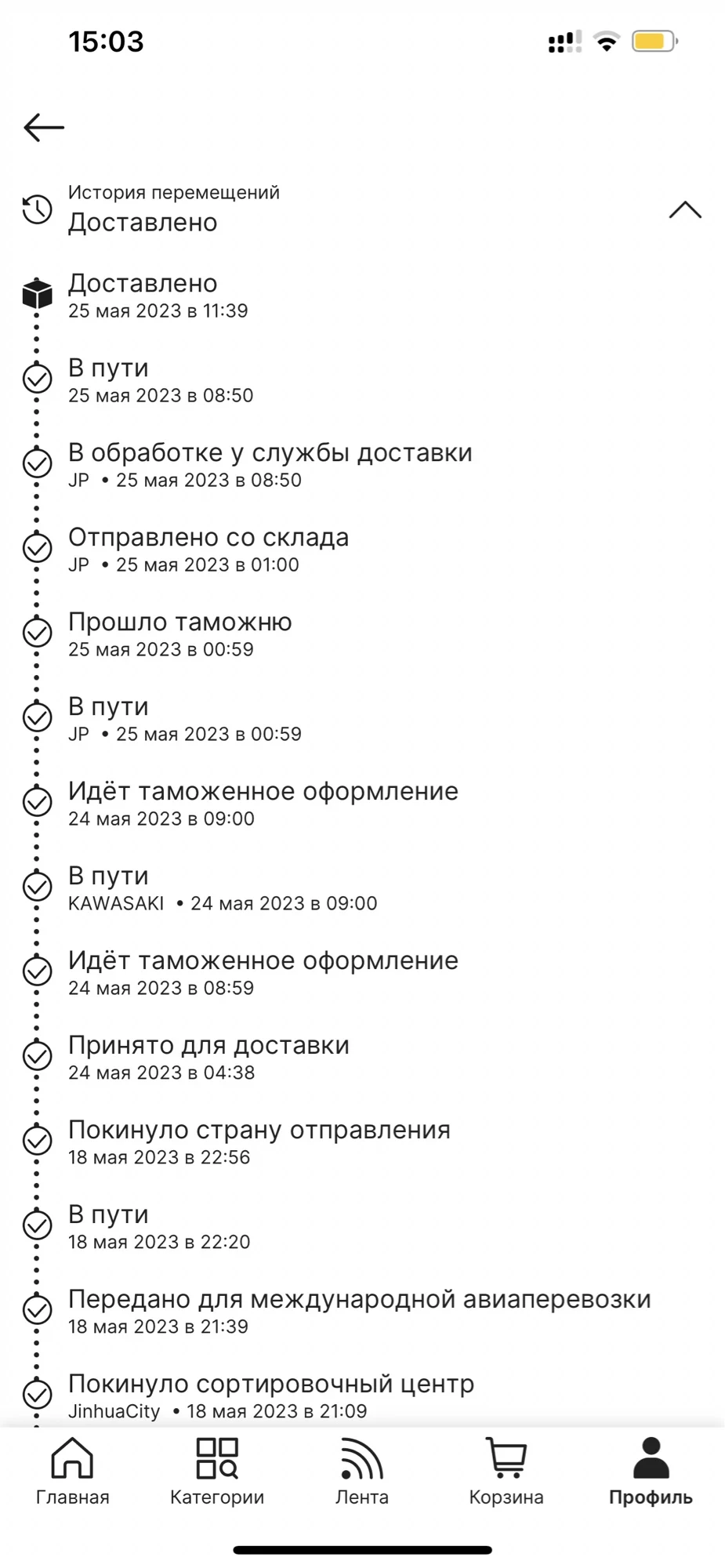Switch to the Лента tab
Image resolution: width=725 pixels, height=1568 pixels.
point(362,1472)
